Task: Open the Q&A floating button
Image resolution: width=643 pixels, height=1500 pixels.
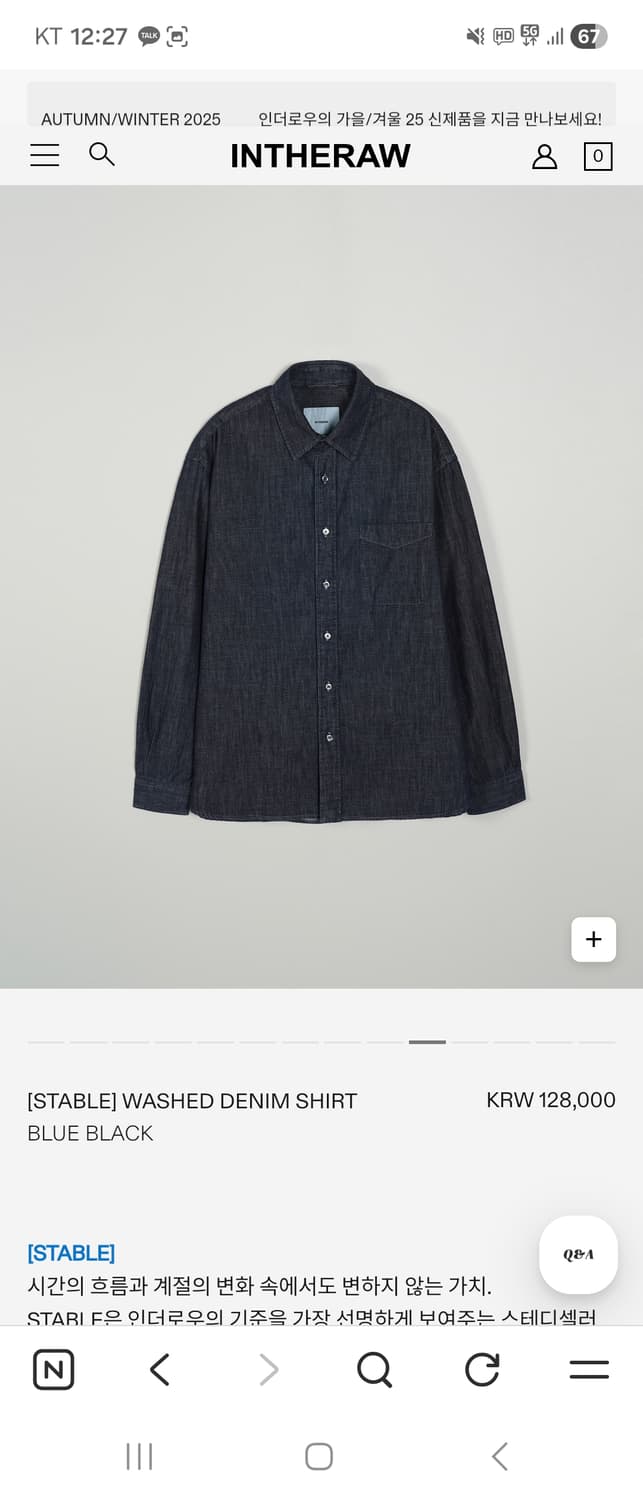Action: [578, 1255]
